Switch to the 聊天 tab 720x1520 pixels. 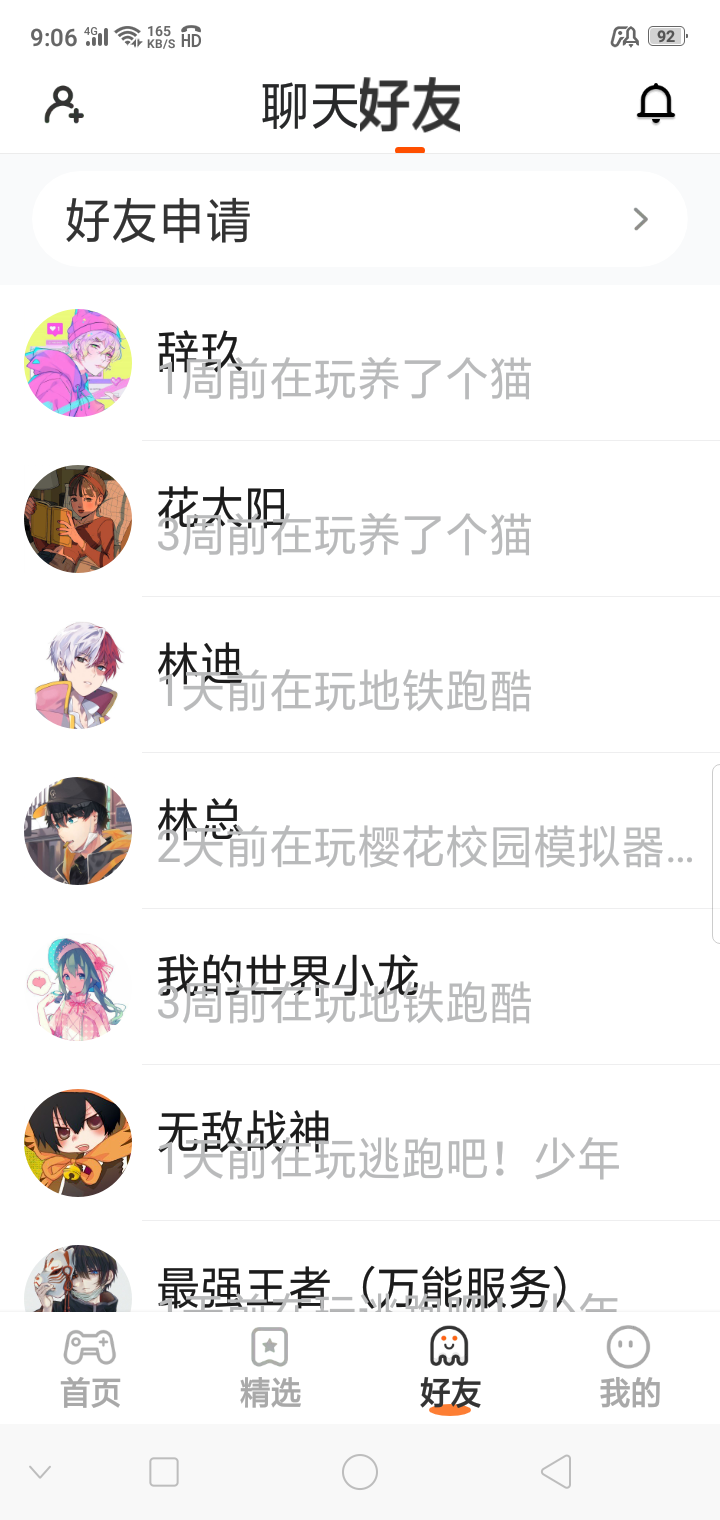[309, 106]
